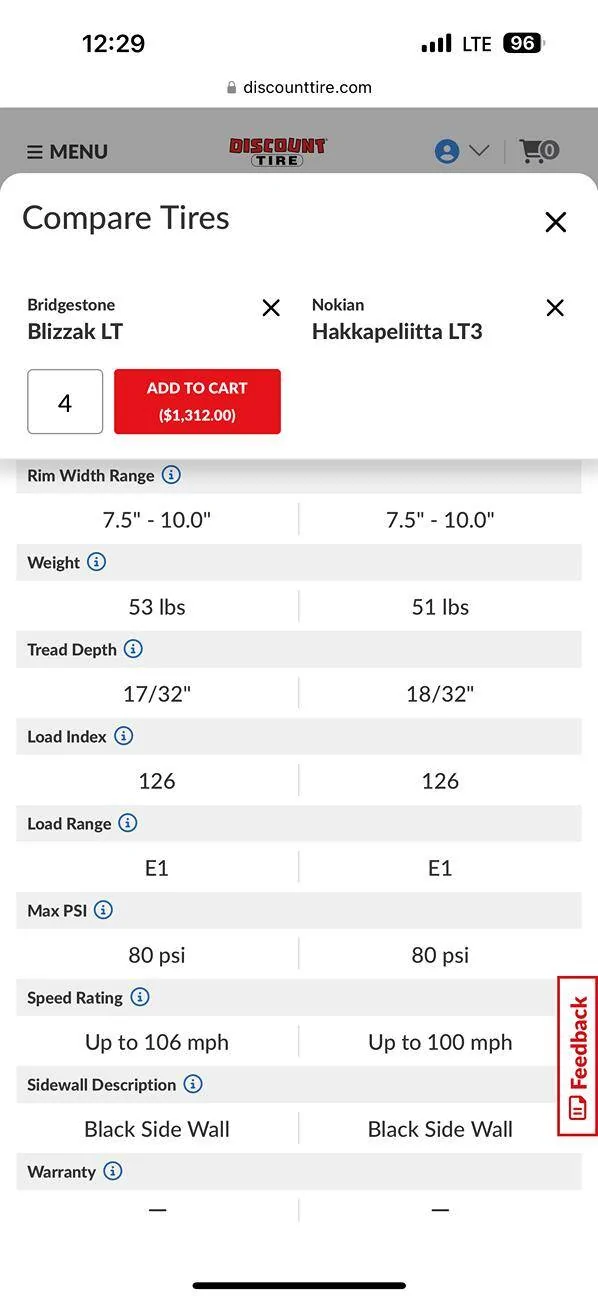Tap info icon beside Load Index
Image resolution: width=598 pixels, height=1300 pixels.
(x=123, y=736)
